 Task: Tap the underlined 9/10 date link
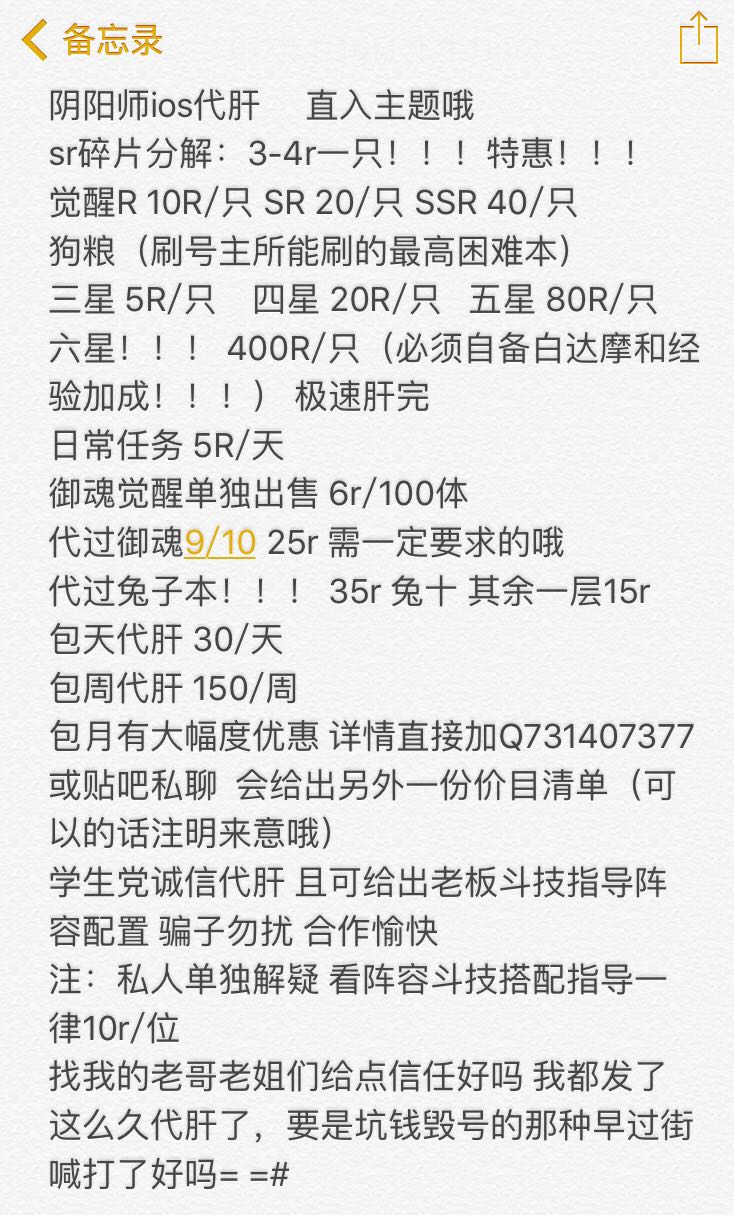point(220,542)
